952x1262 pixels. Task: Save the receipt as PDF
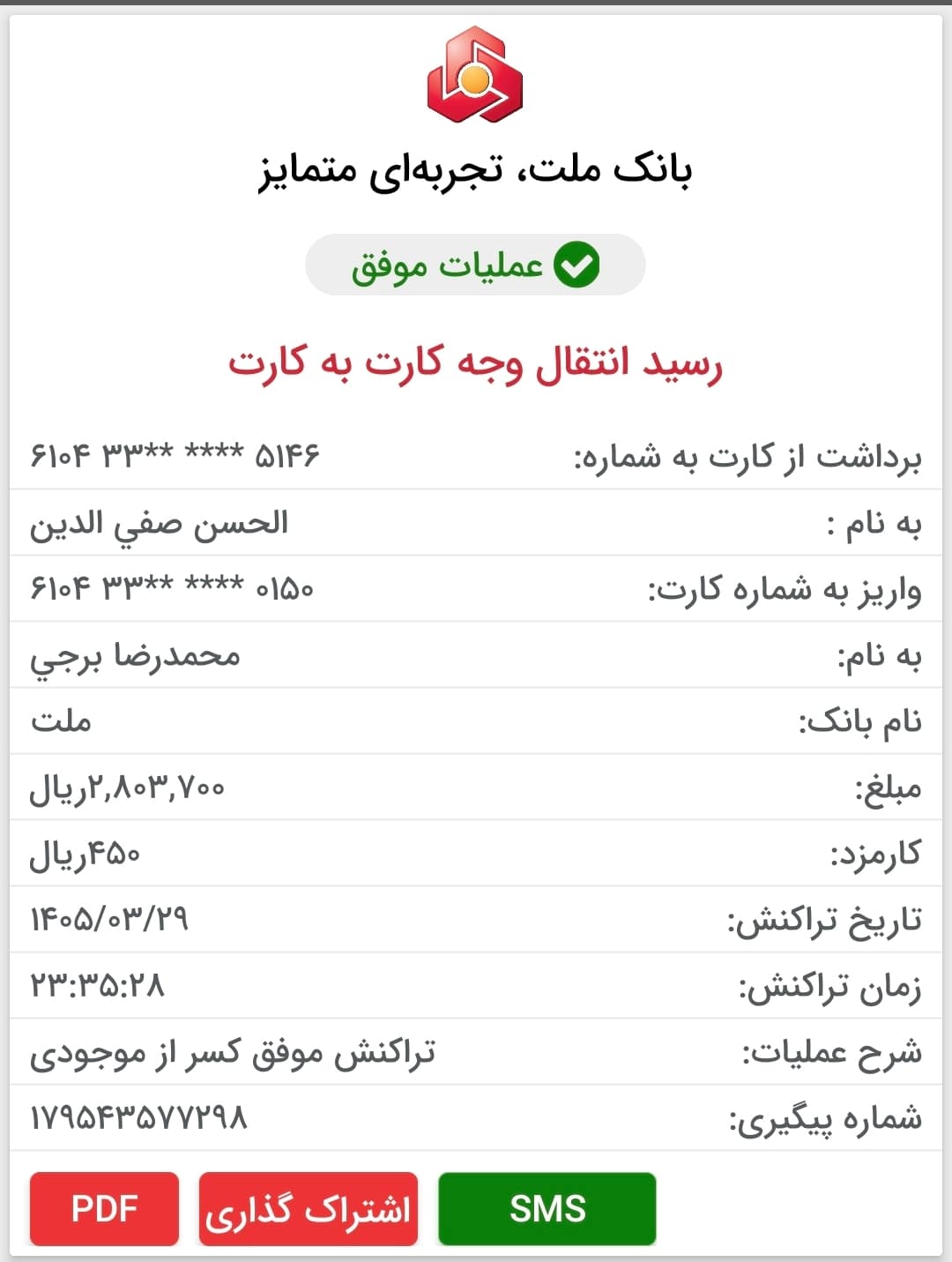tap(104, 1208)
